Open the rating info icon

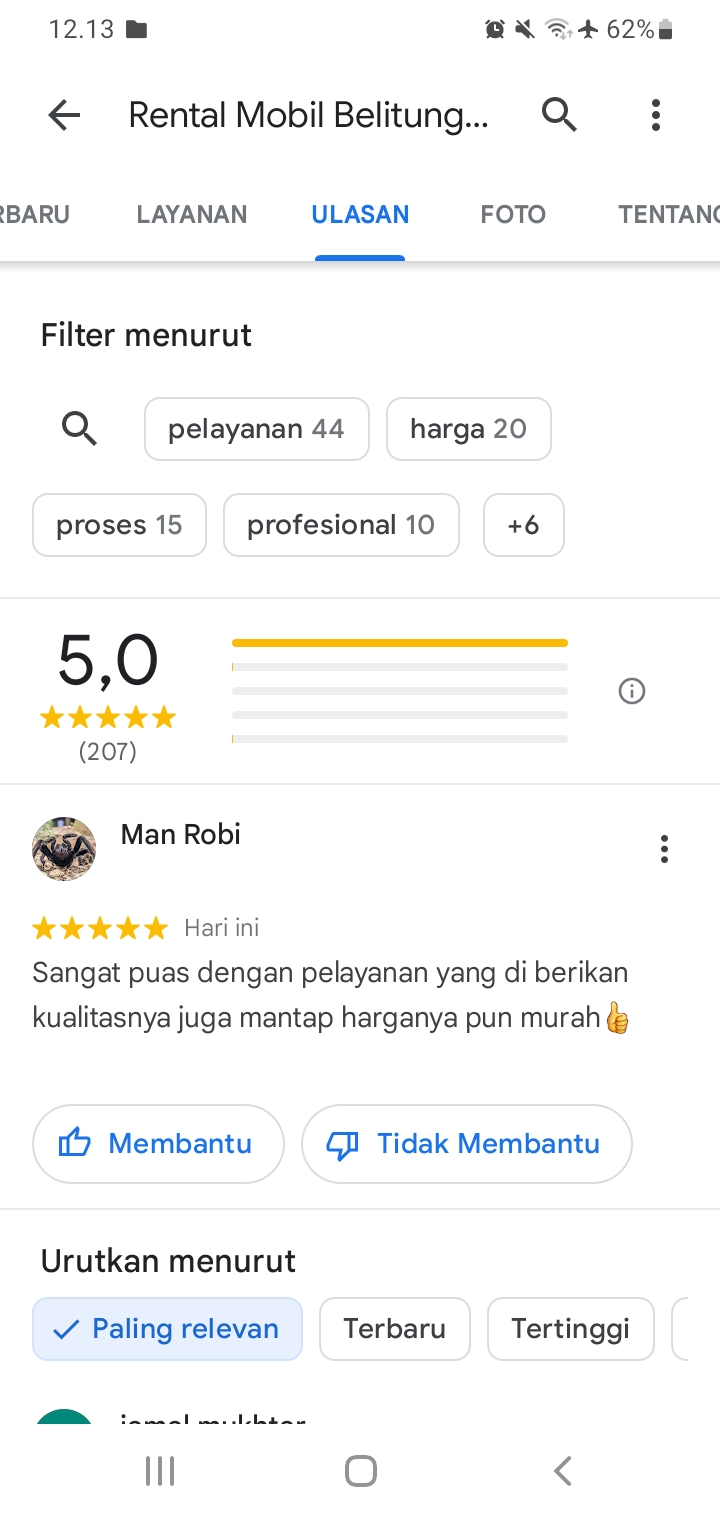632,691
